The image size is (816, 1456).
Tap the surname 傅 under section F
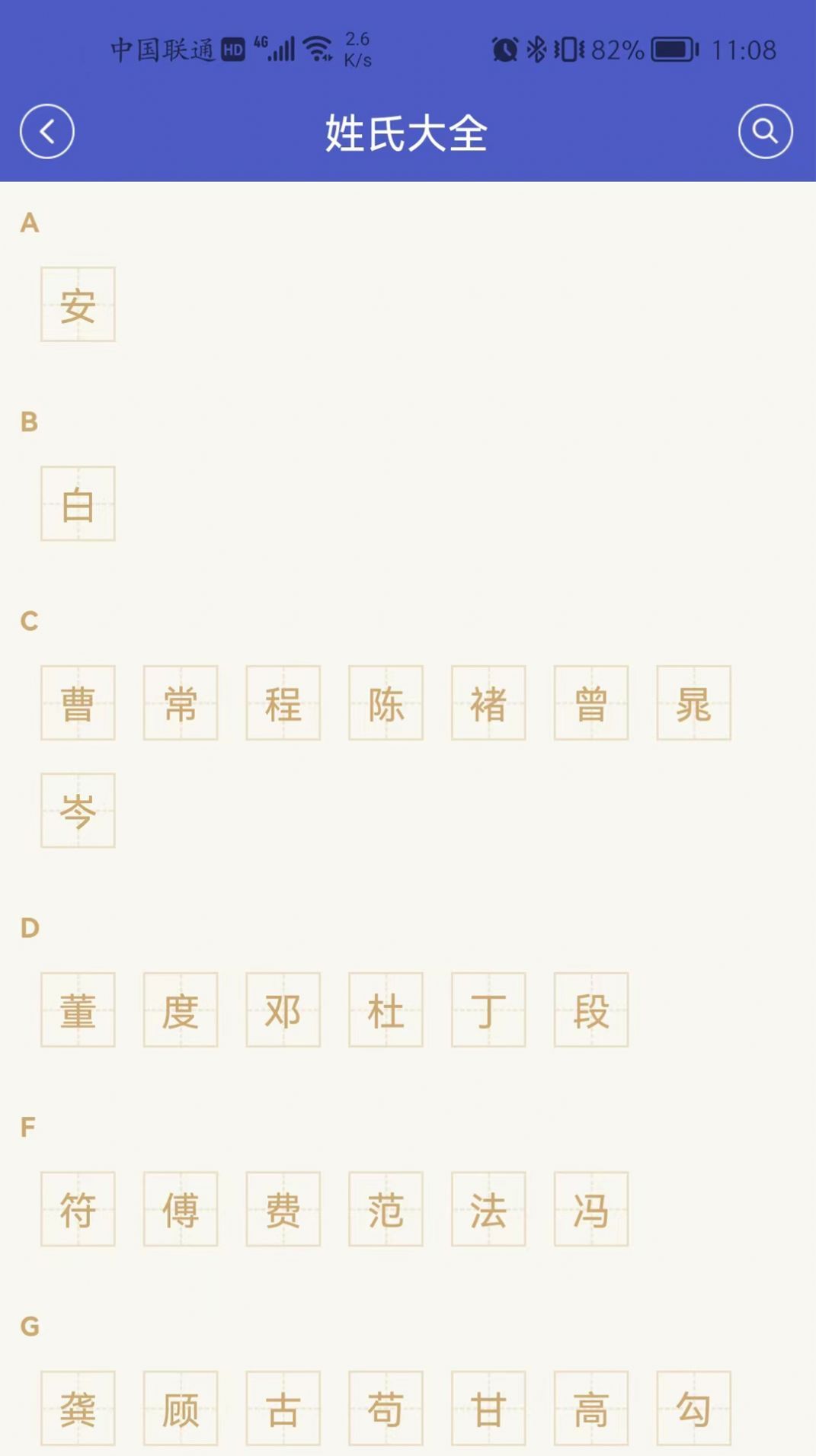pos(180,1209)
